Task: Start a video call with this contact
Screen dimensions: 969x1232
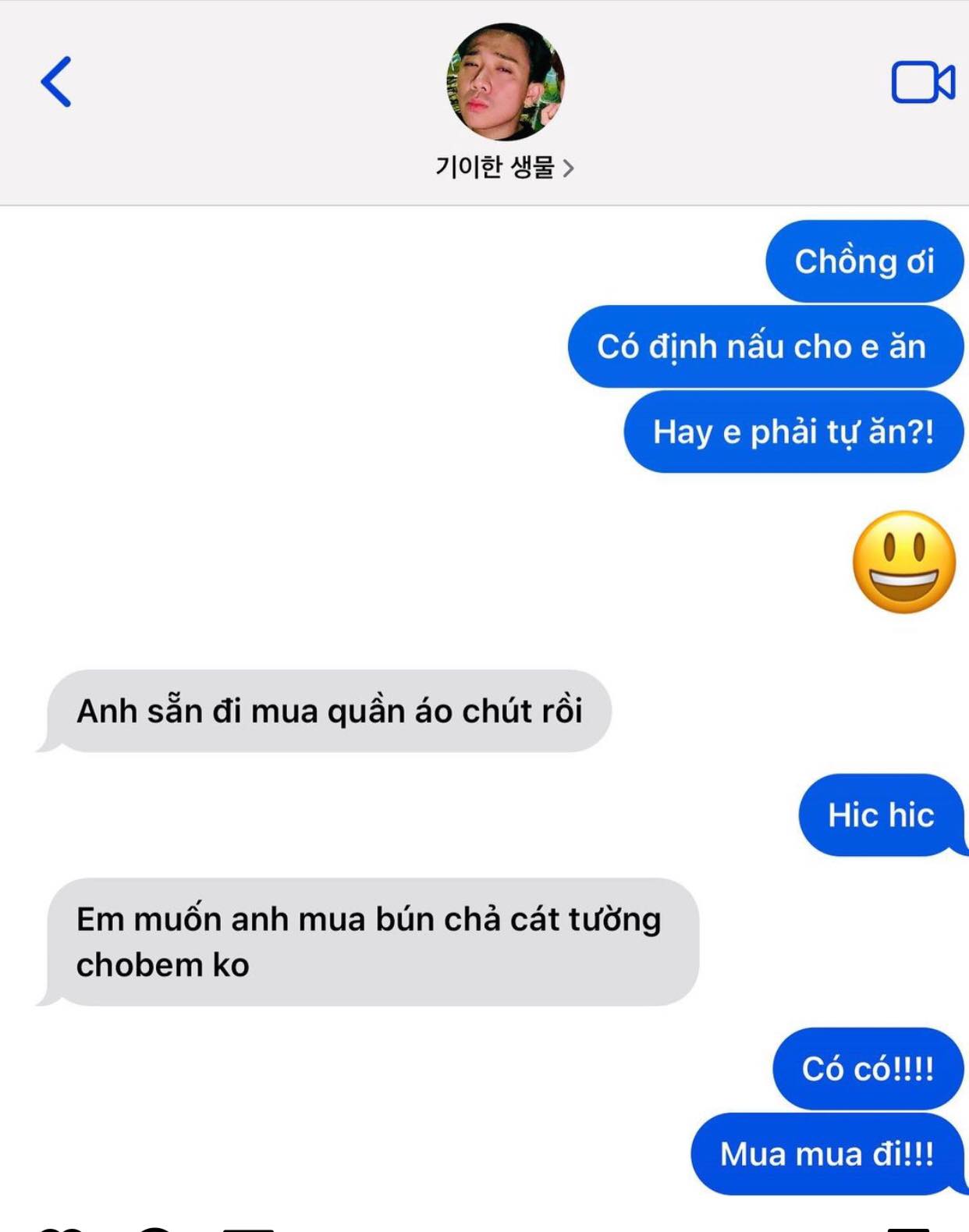Action: pos(922,82)
